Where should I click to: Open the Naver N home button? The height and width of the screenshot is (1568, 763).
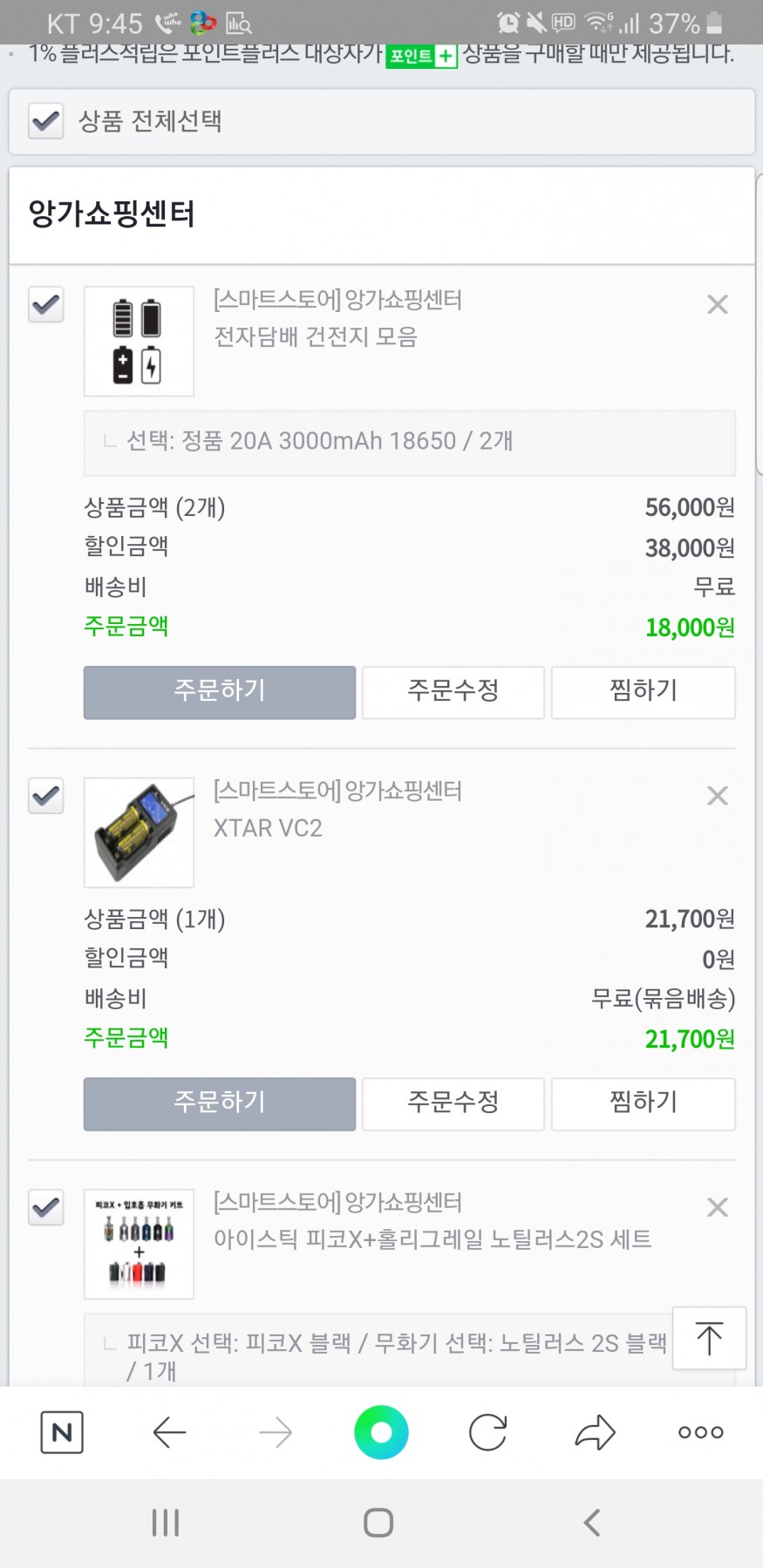pyautogui.click(x=62, y=1432)
